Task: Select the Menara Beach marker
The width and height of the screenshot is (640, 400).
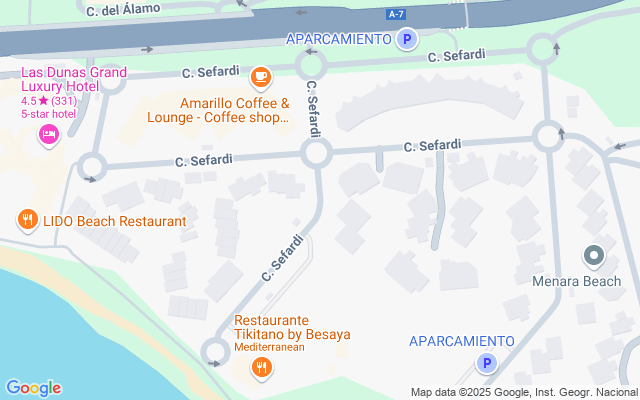Action: [593, 257]
